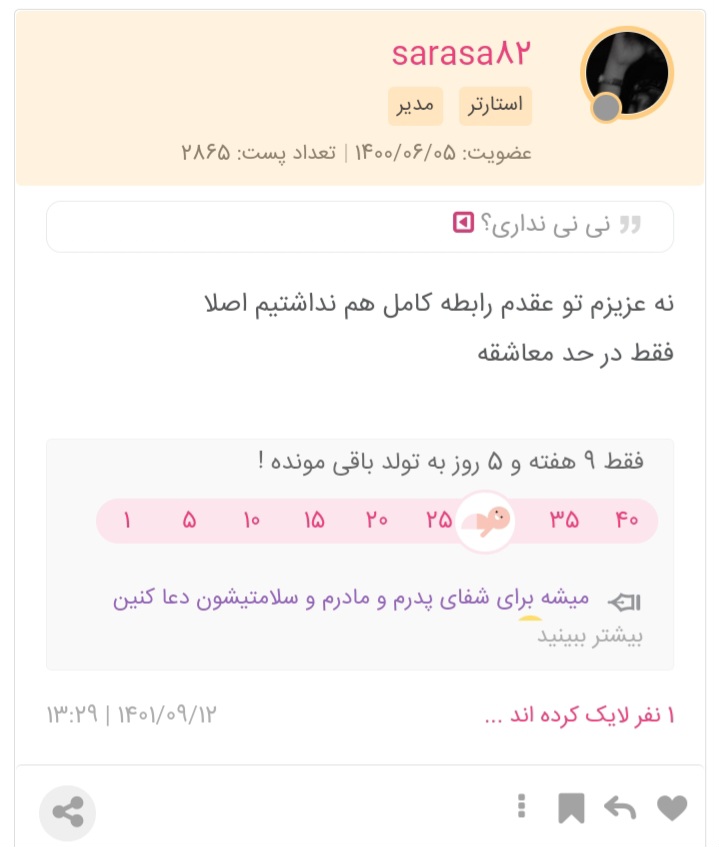Open sarasa82's profile picture
Viewport: 719px width, 847px height.
(x=627, y=72)
